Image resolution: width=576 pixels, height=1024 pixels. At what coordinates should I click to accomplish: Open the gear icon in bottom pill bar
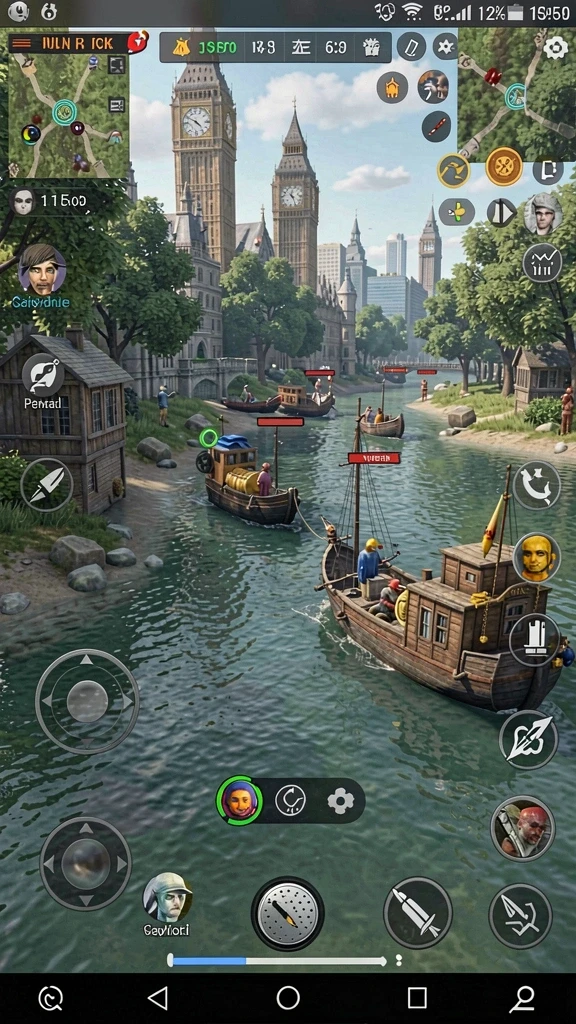340,800
